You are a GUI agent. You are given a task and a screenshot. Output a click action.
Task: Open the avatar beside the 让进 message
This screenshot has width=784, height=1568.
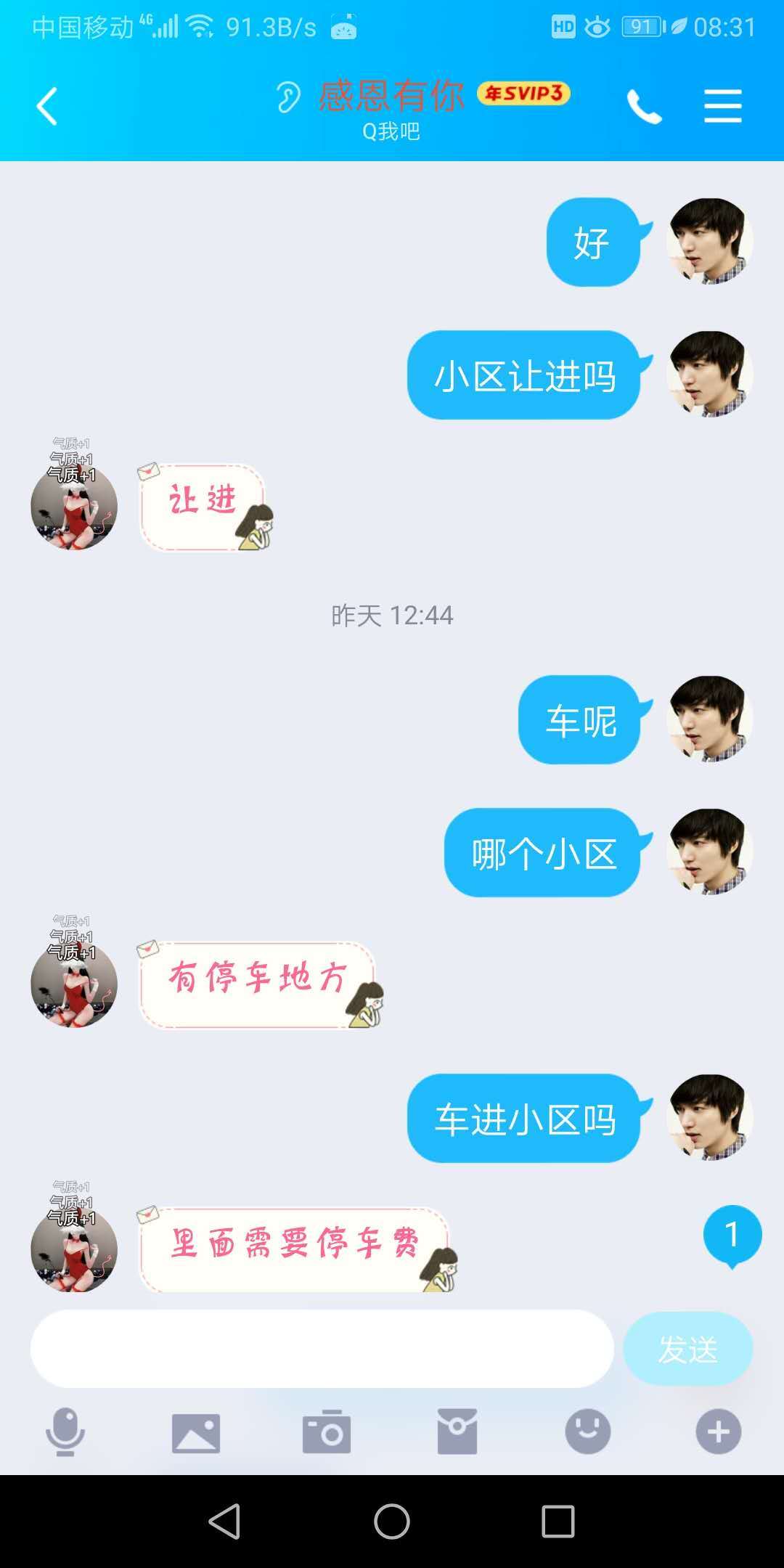[x=74, y=506]
